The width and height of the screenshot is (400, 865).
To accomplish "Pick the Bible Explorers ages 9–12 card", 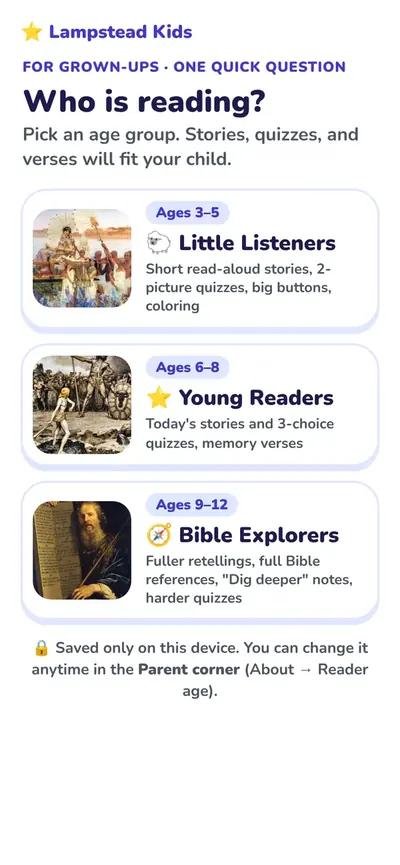I will click(x=200, y=550).
